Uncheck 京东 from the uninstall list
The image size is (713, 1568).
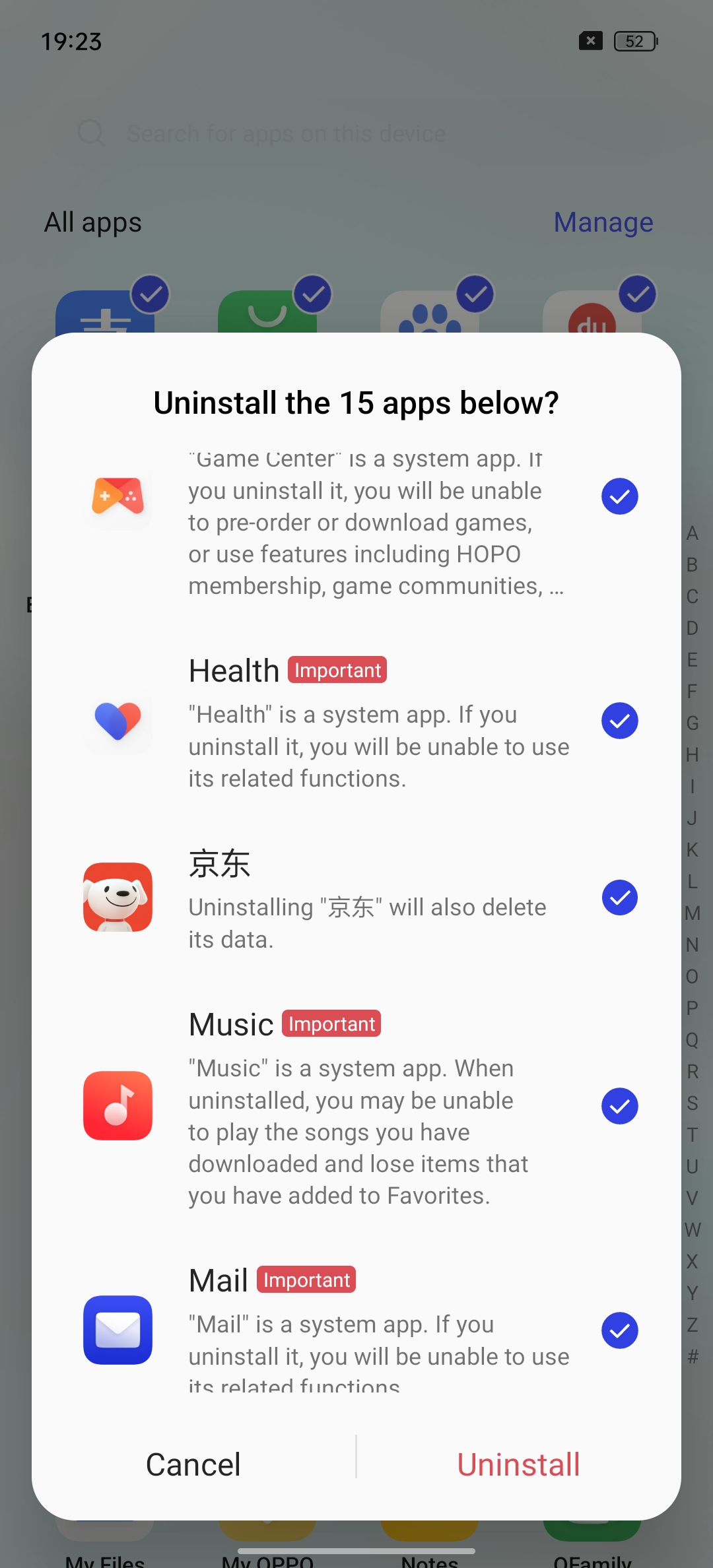point(619,898)
